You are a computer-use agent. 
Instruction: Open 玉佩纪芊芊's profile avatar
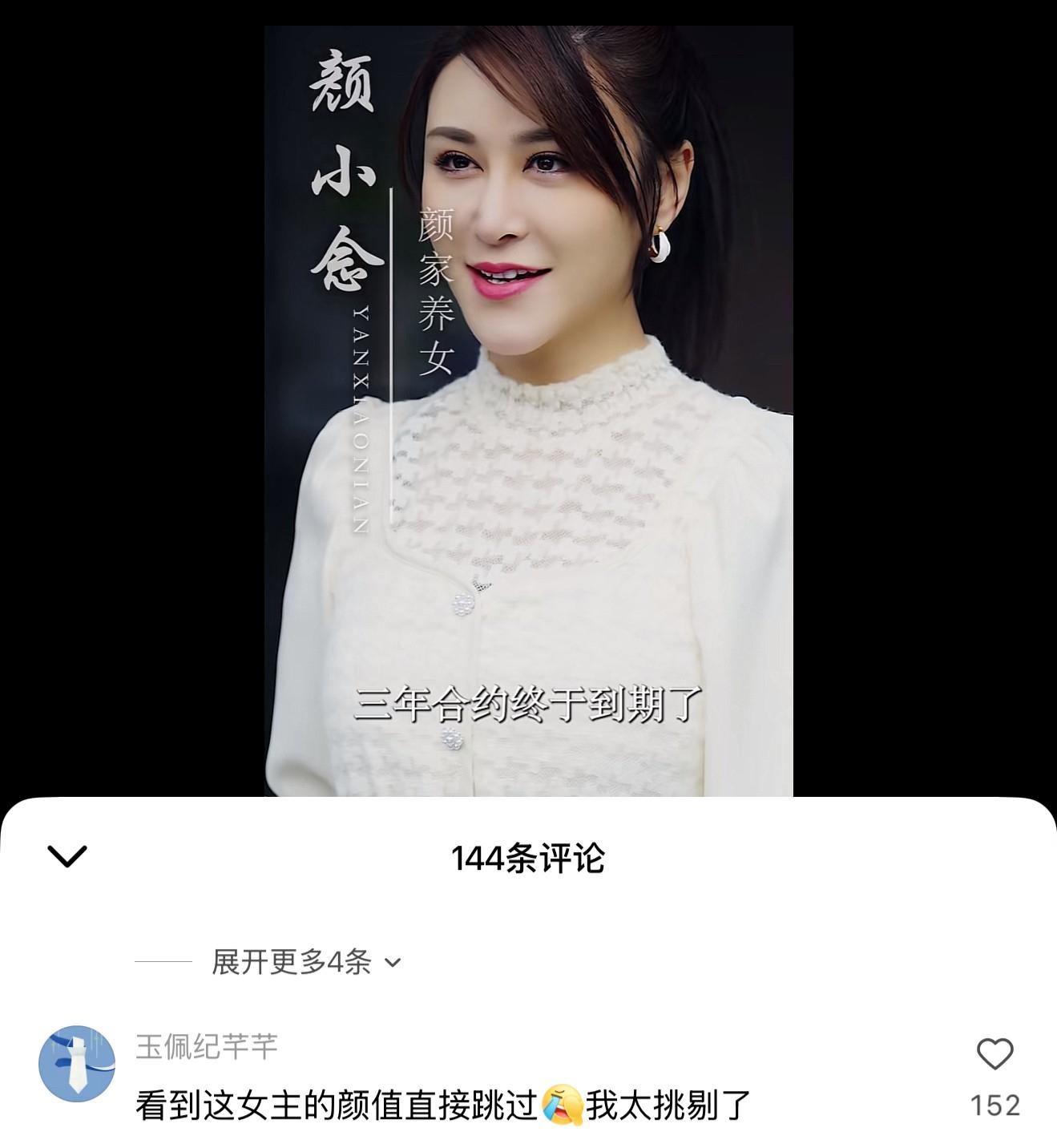(77, 1064)
